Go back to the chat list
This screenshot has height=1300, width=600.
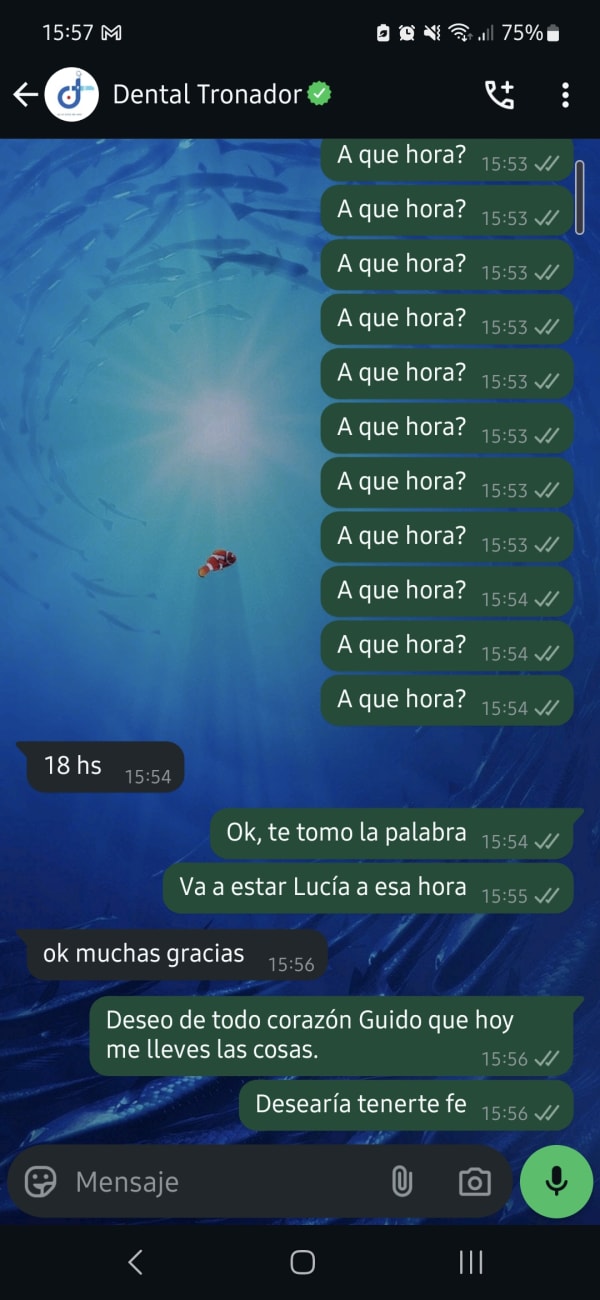24,95
